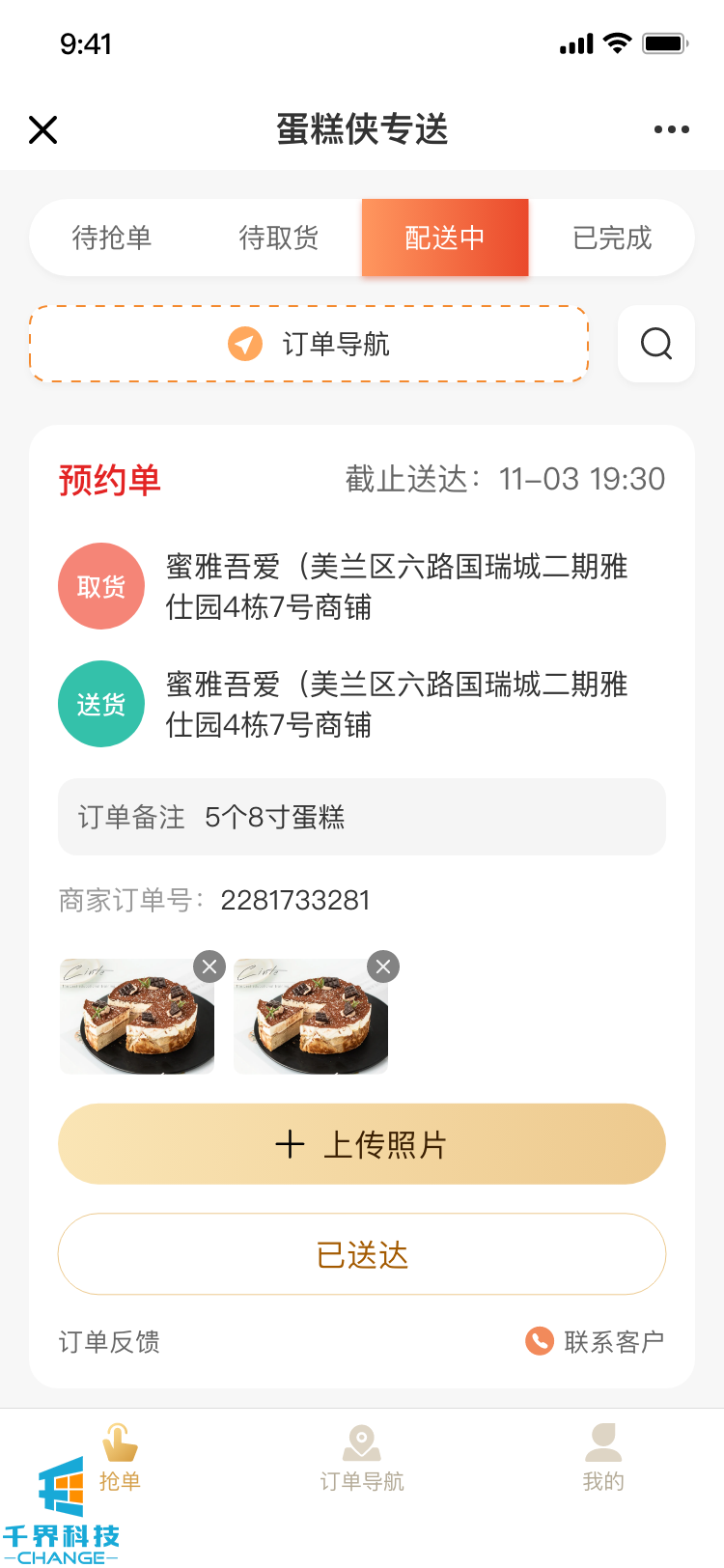724x1568 pixels.
Task: Tap 上传照片 to add a photo
Action: pyautogui.click(x=362, y=1144)
